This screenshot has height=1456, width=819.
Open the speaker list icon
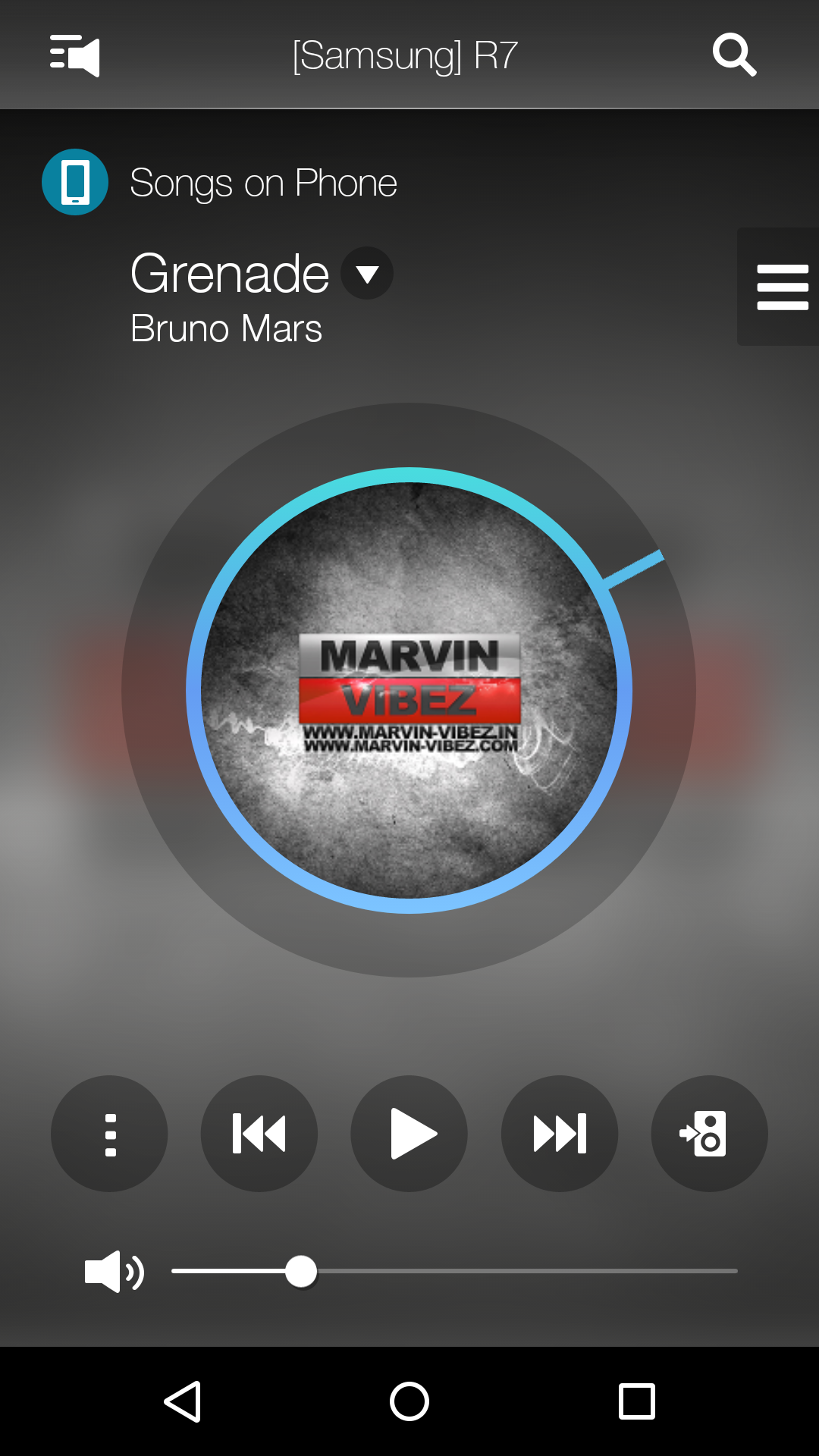[74, 55]
